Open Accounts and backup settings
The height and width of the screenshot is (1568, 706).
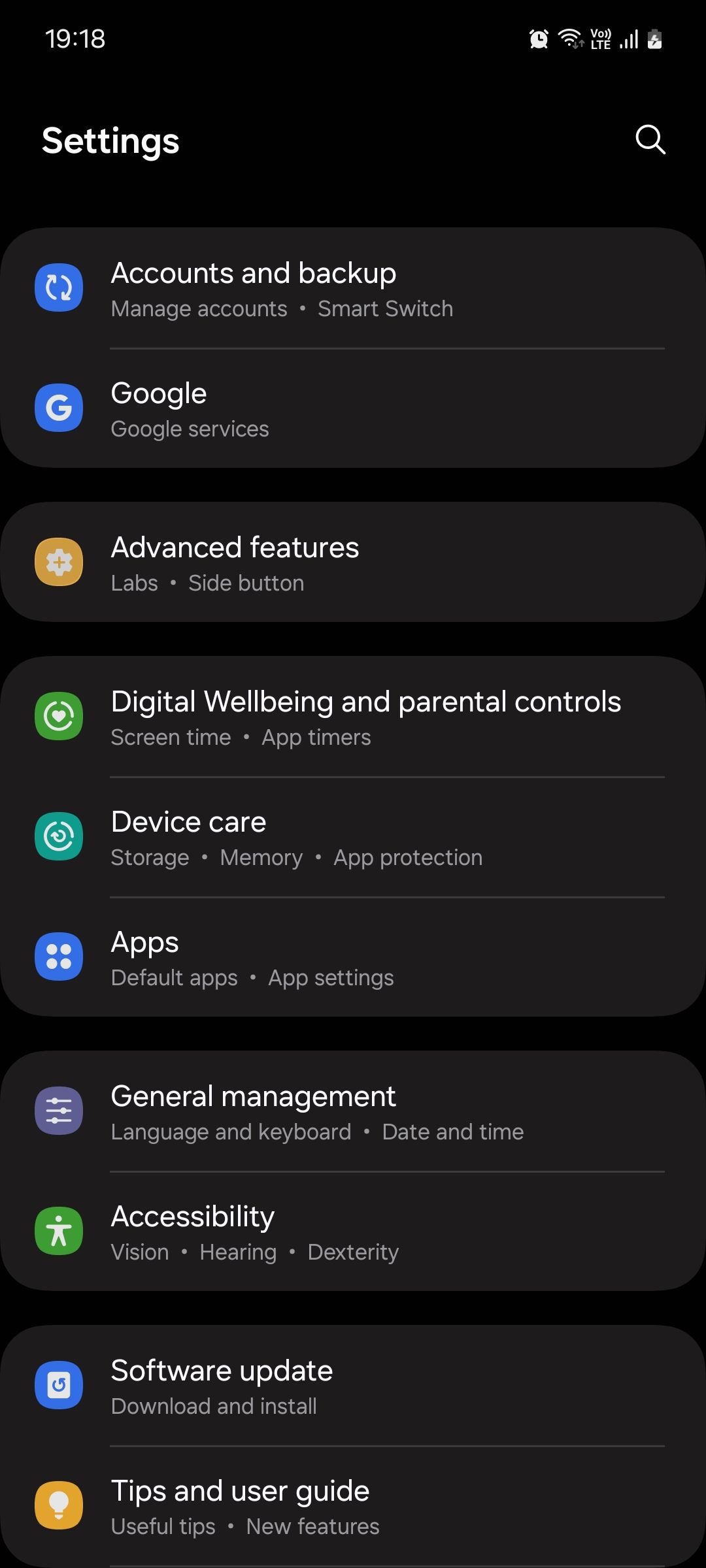(353, 289)
